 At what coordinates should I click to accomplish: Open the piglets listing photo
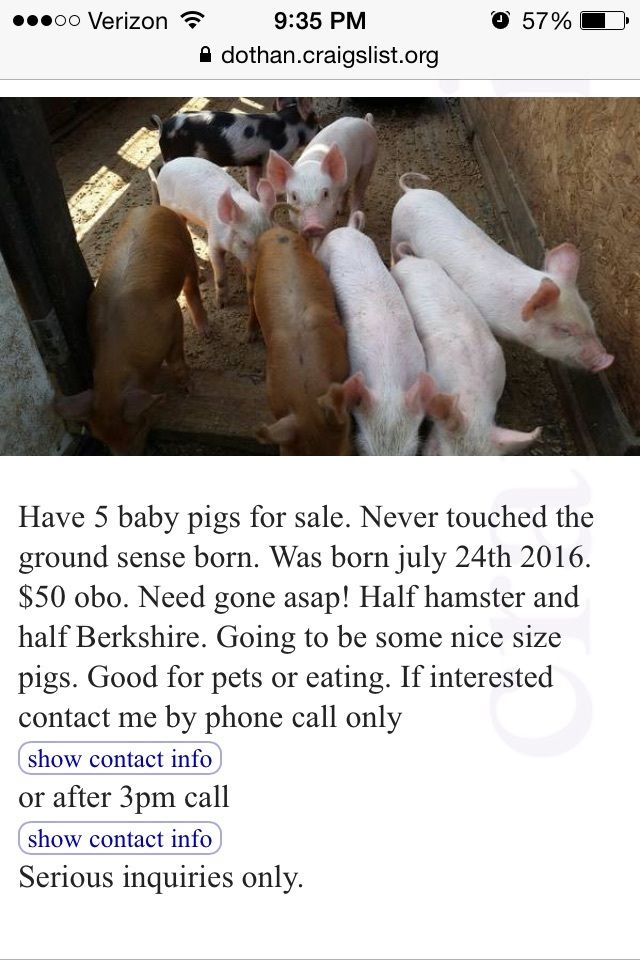point(320,275)
